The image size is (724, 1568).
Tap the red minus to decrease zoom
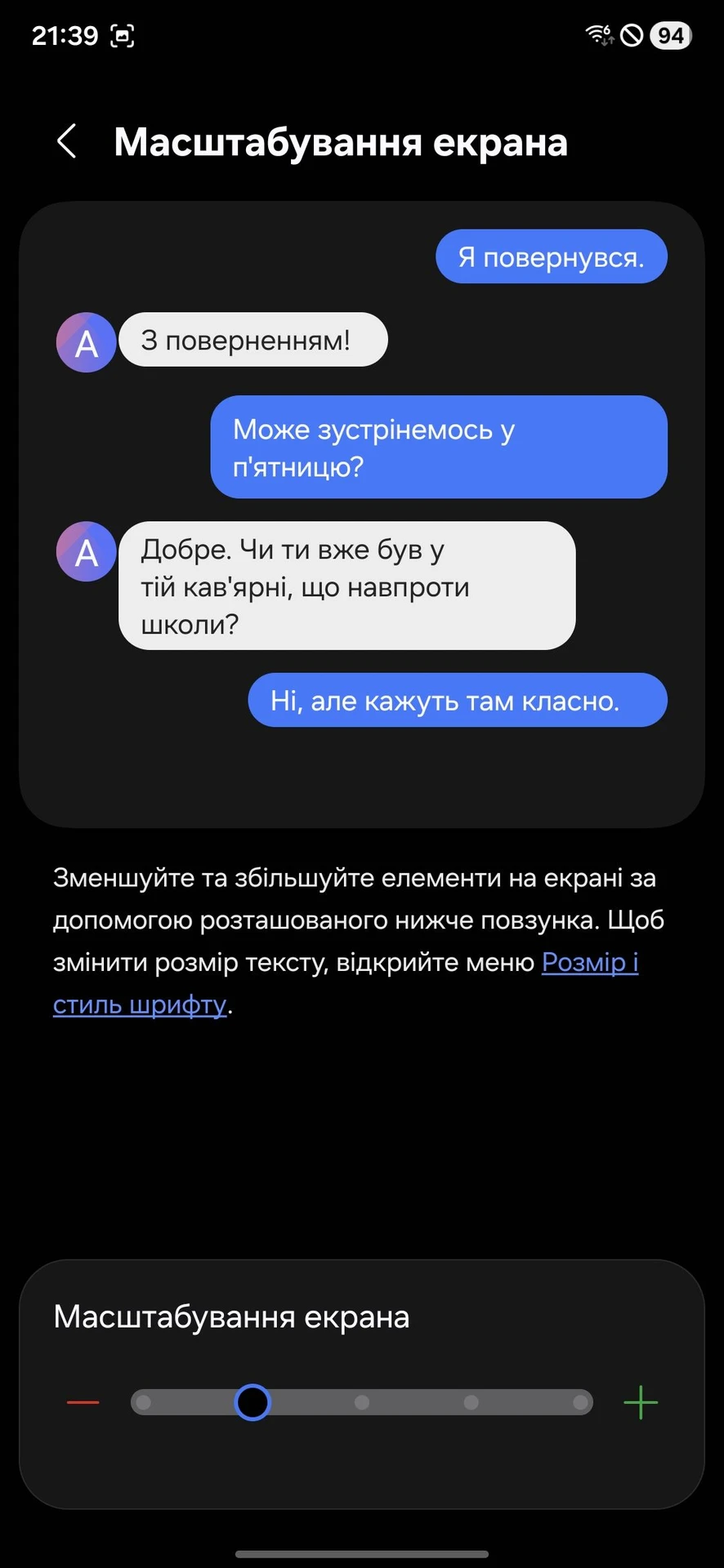[x=83, y=1402]
